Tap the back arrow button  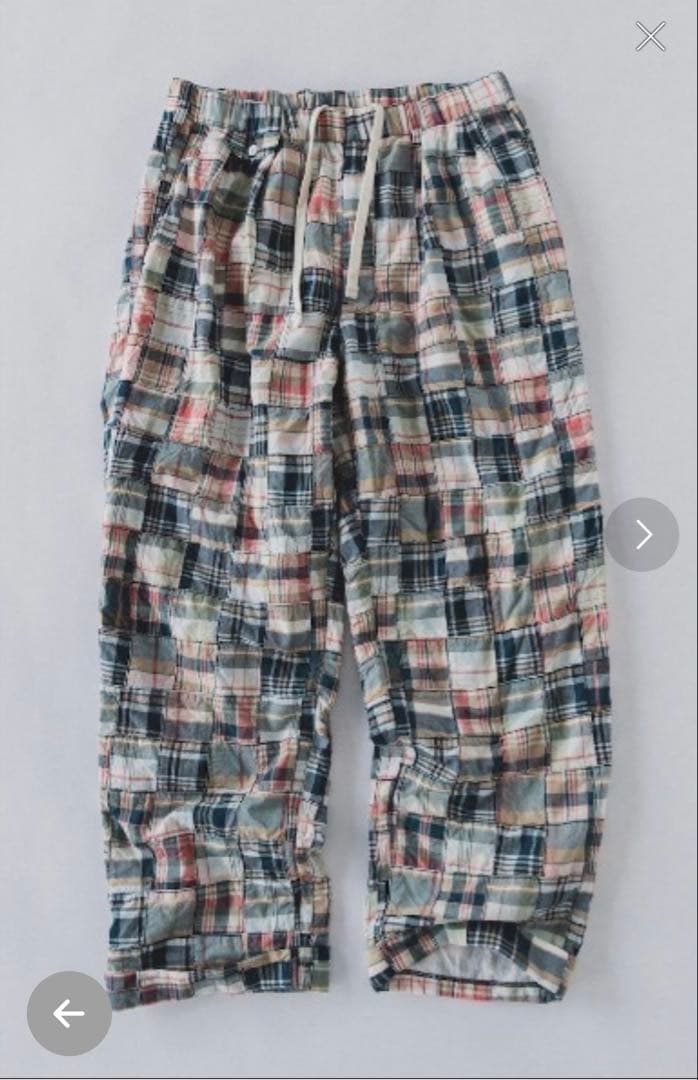[x=69, y=1013]
